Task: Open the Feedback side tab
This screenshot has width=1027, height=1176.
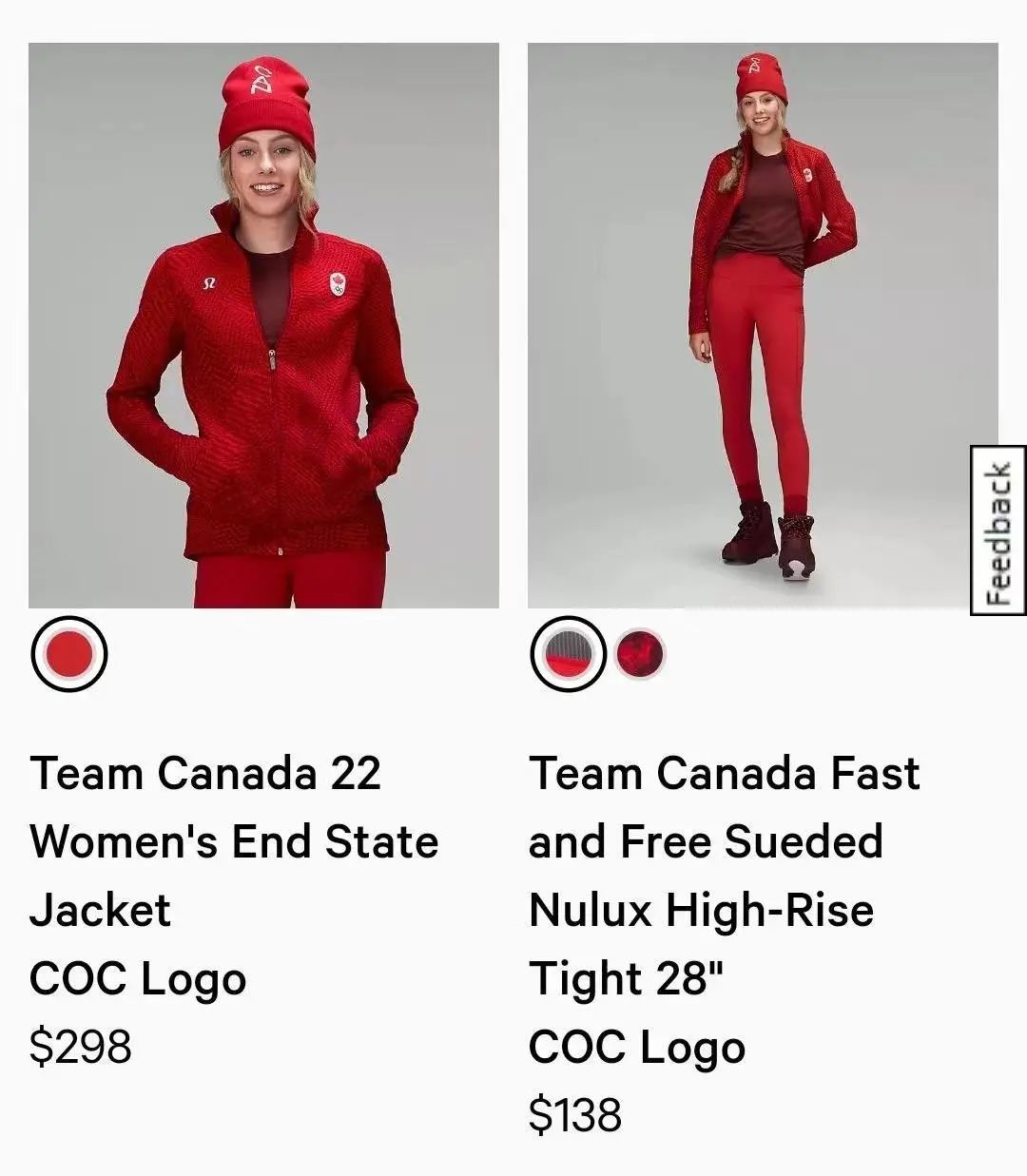Action: [998, 530]
